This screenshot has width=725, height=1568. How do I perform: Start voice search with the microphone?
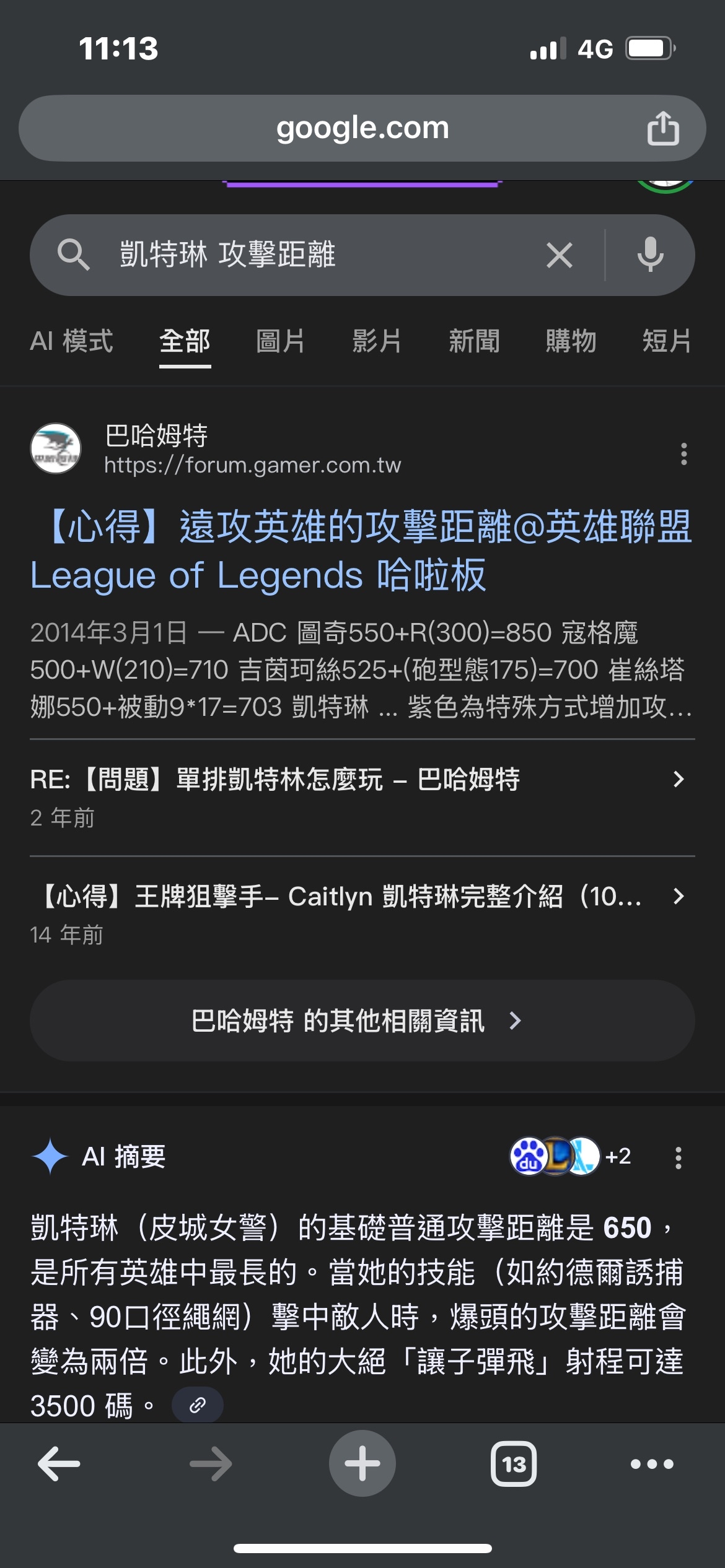click(650, 255)
